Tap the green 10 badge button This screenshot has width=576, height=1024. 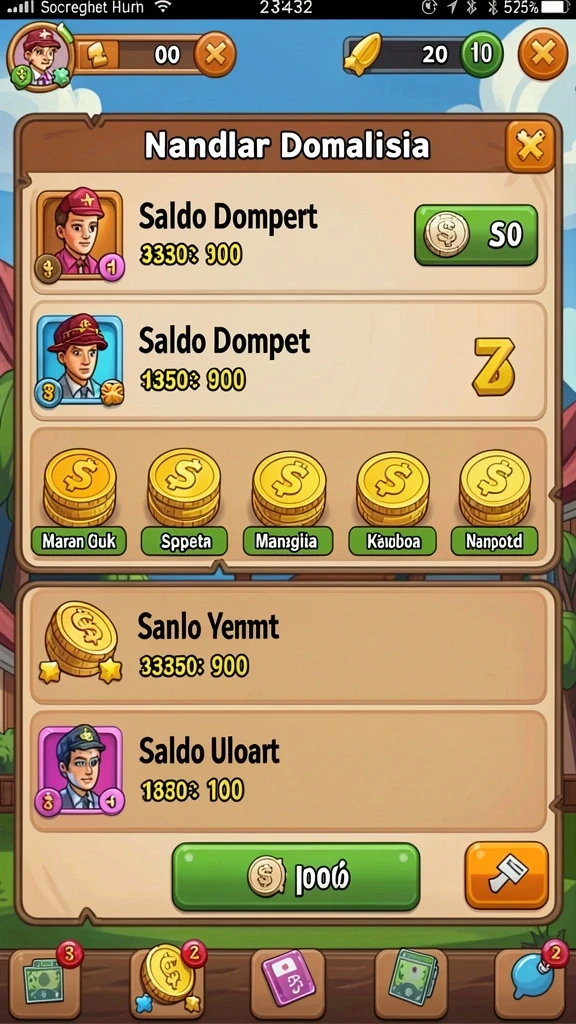(x=482, y=54)
